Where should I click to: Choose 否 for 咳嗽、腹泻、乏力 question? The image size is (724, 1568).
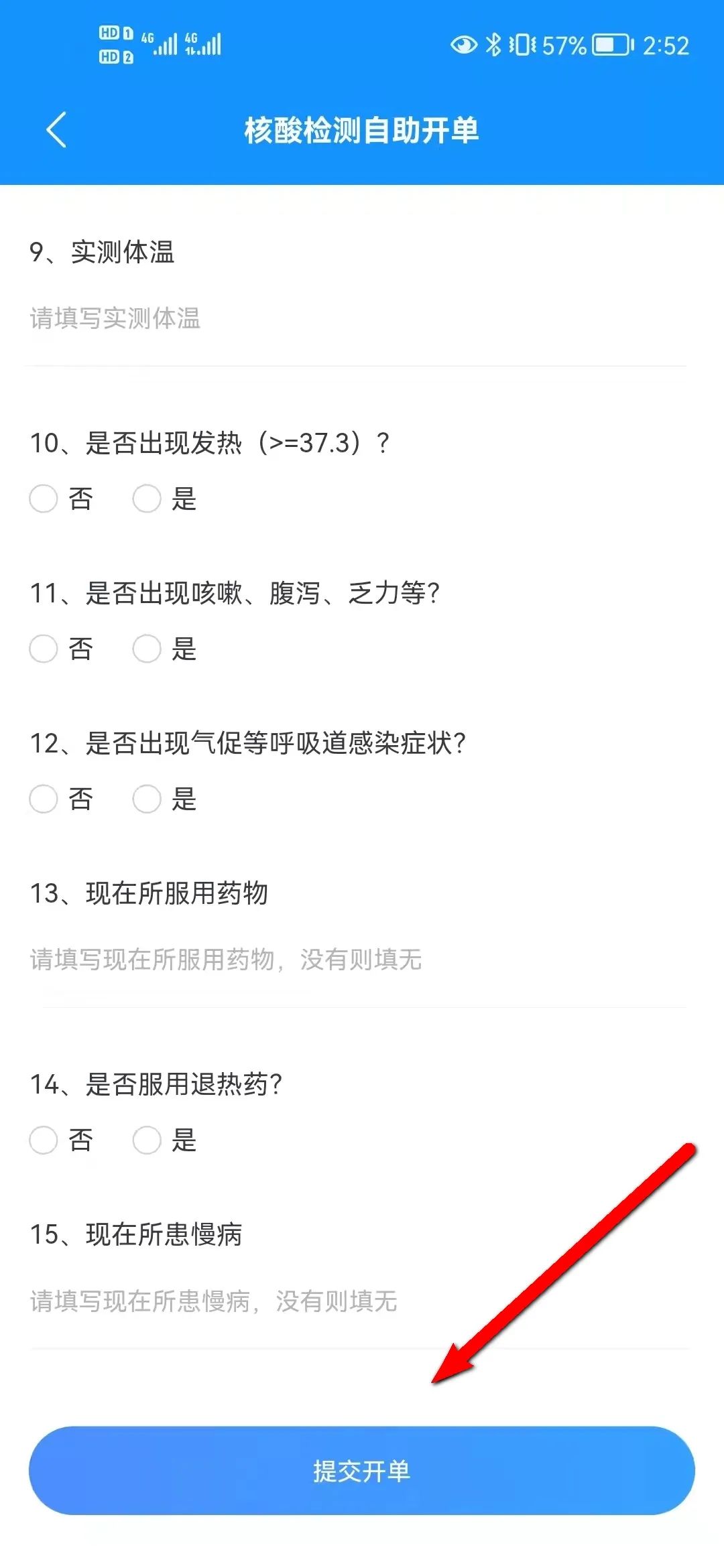pyautogui.click(x=44, y=649)
